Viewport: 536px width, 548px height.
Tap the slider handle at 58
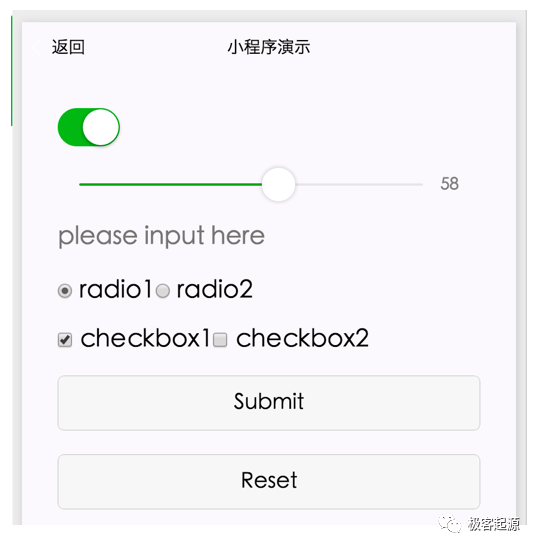point(278,184)
